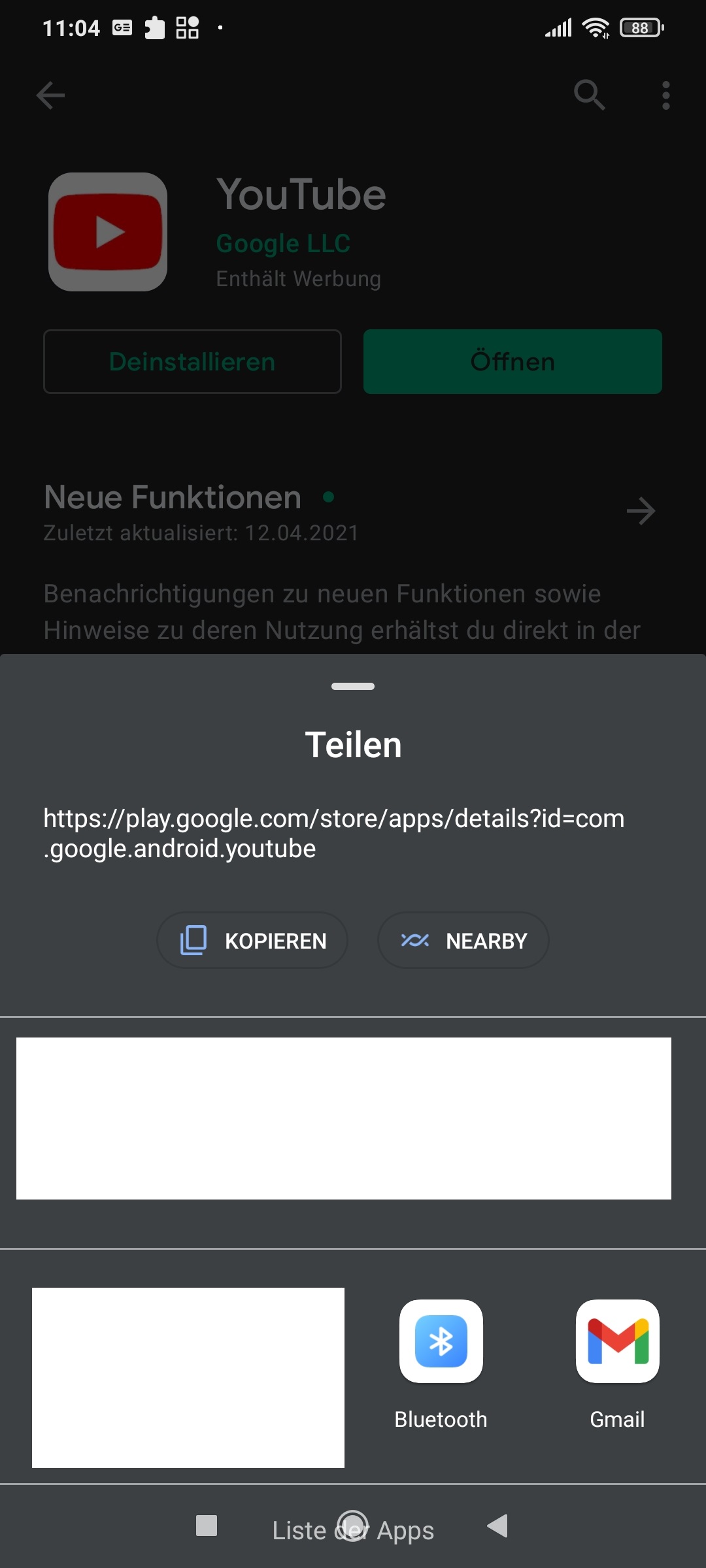Image resolution: width=706 pixels, height=1568 pixels.
Task: Tap the share sheet drag handle
Action: tap(353, 686)
